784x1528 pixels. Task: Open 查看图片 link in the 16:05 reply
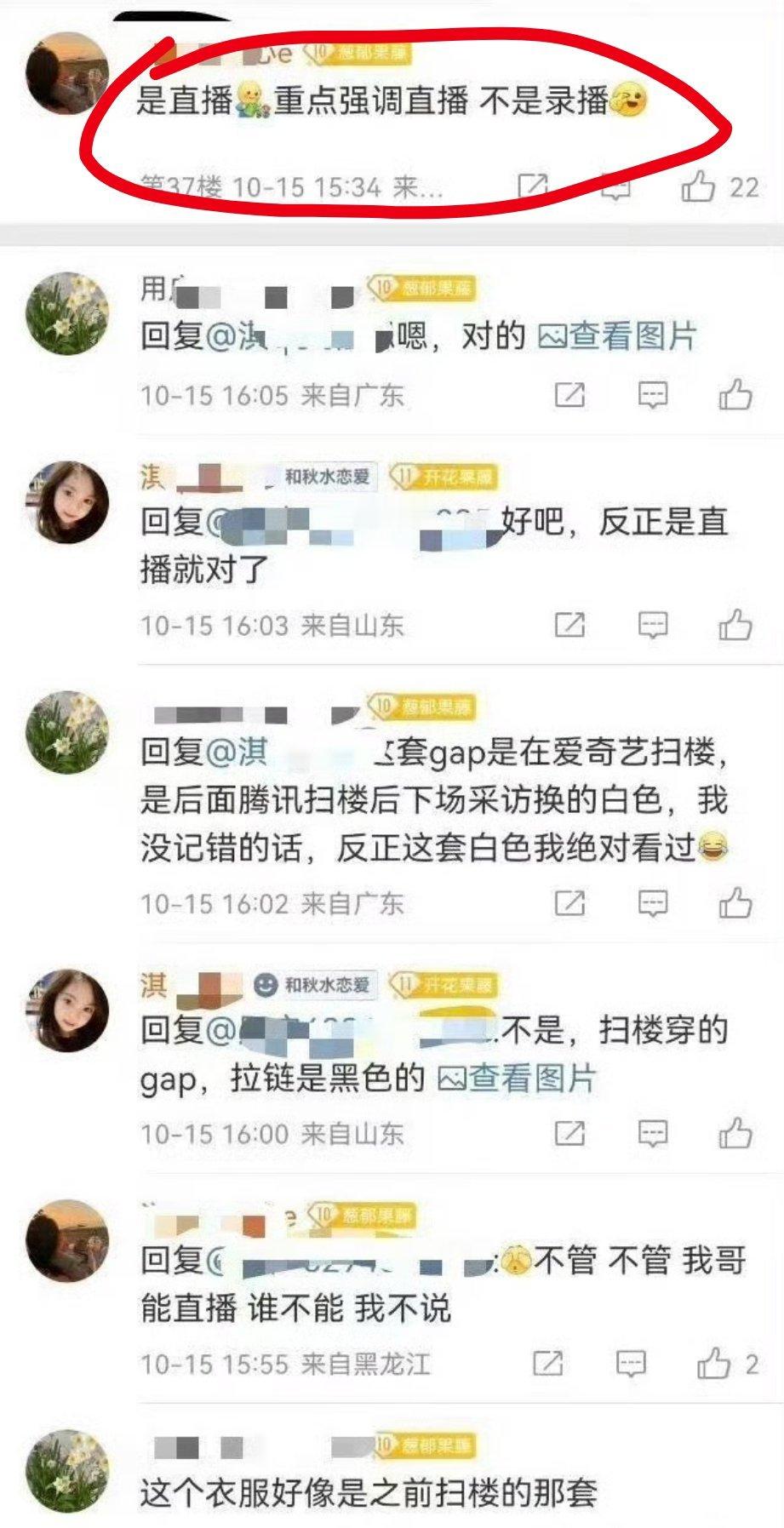coord(617,337)
